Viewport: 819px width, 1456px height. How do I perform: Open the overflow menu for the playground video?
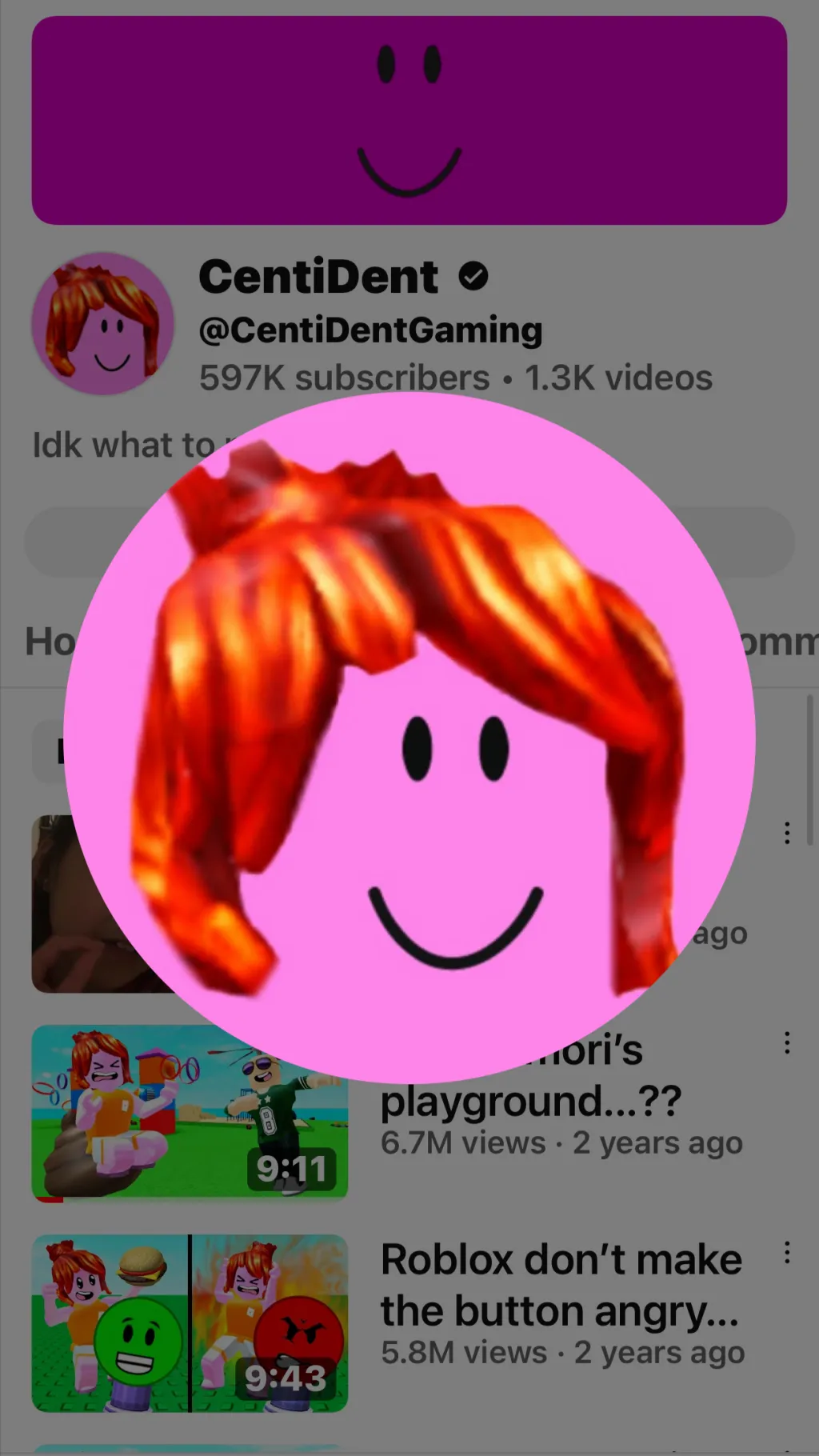coord(787,1042)
